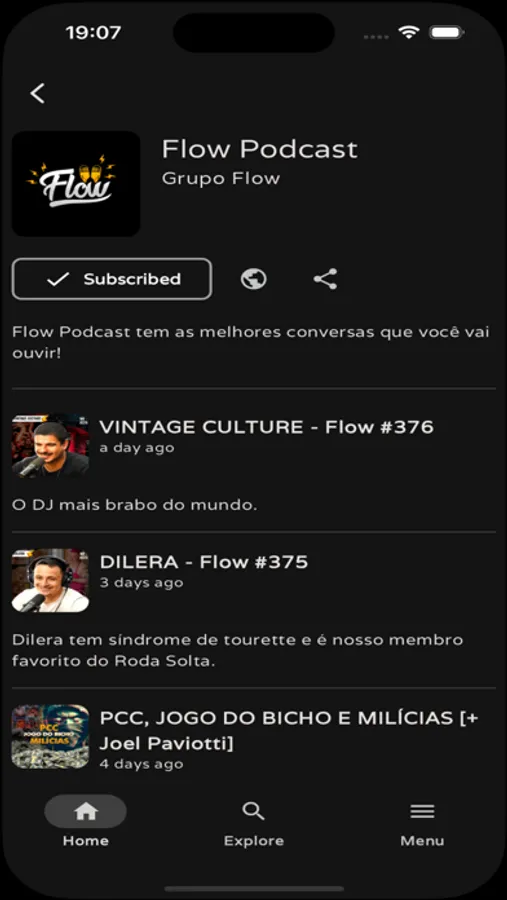Go back using the top-left arrow
Screen dimensions: 507x900
click(x=38, y=93)
